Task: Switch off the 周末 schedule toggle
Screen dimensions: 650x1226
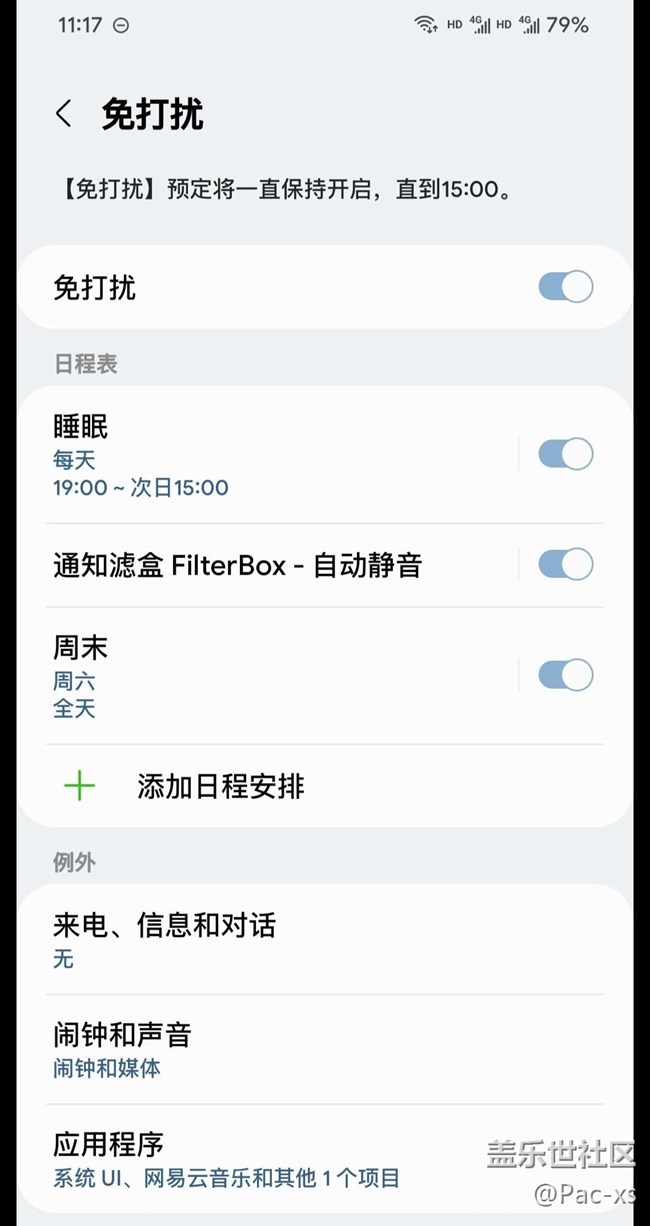Action: tap(565, 675)
